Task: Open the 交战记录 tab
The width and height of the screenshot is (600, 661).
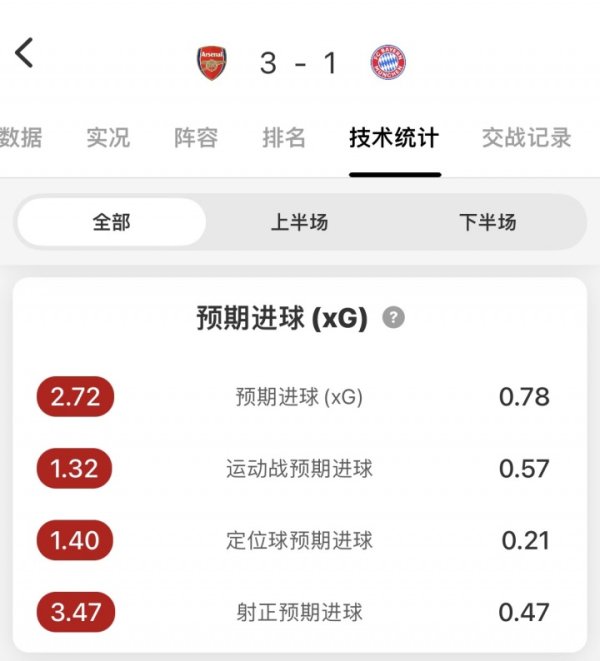Action: pos(526,138)
